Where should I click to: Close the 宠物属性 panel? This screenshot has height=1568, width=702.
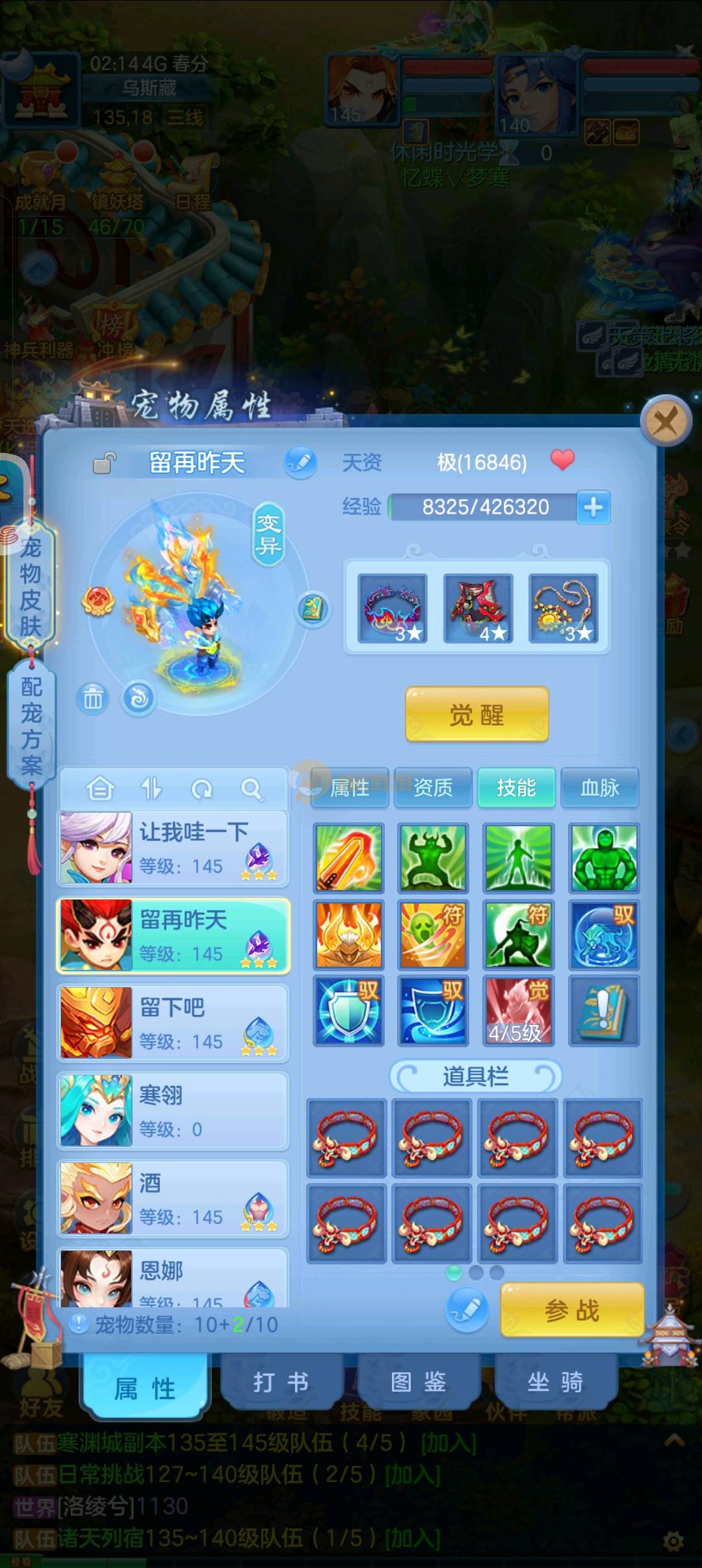[x=666, y=421]
